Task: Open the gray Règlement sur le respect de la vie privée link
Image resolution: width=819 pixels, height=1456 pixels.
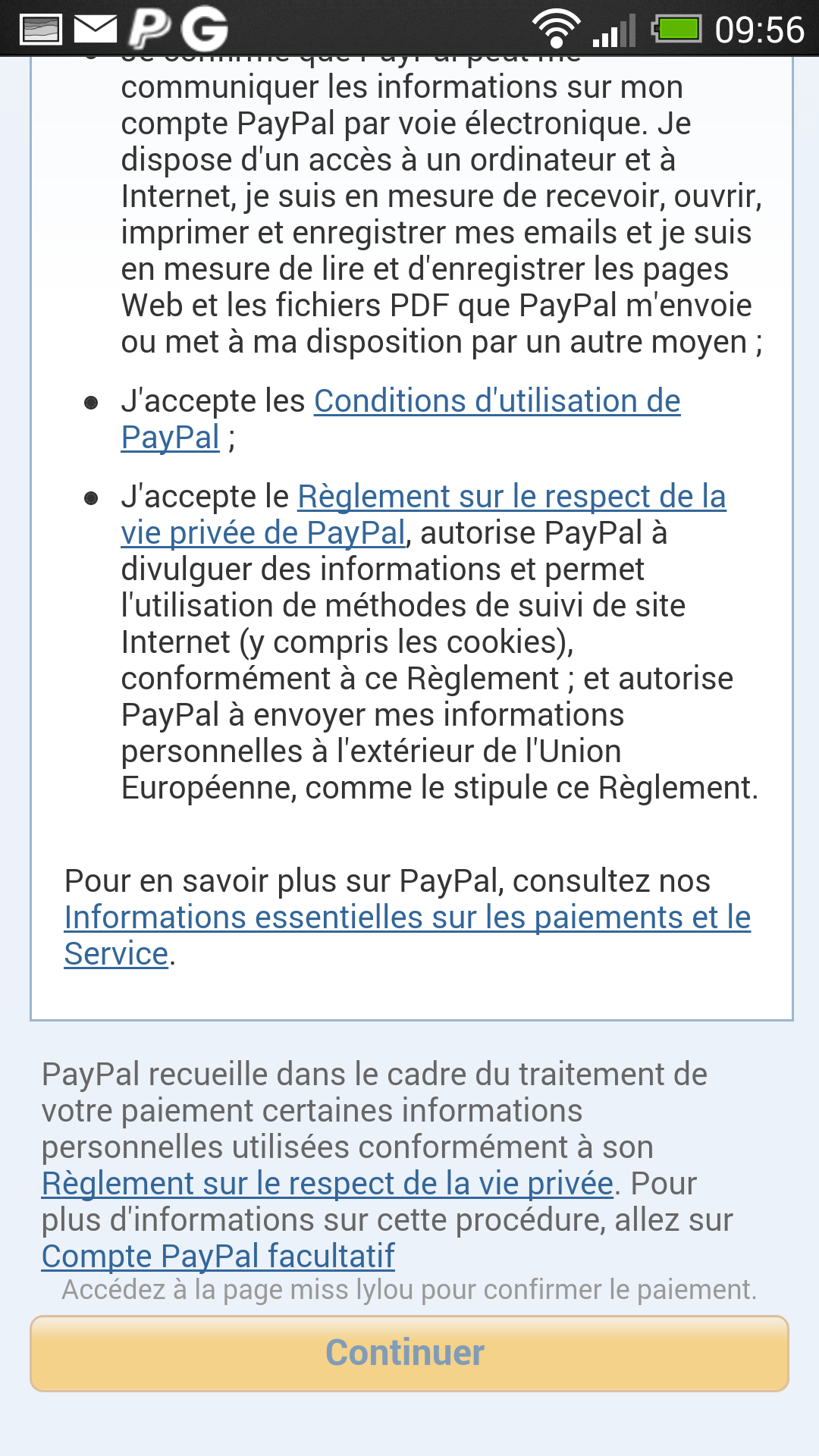Action: 328,1184
